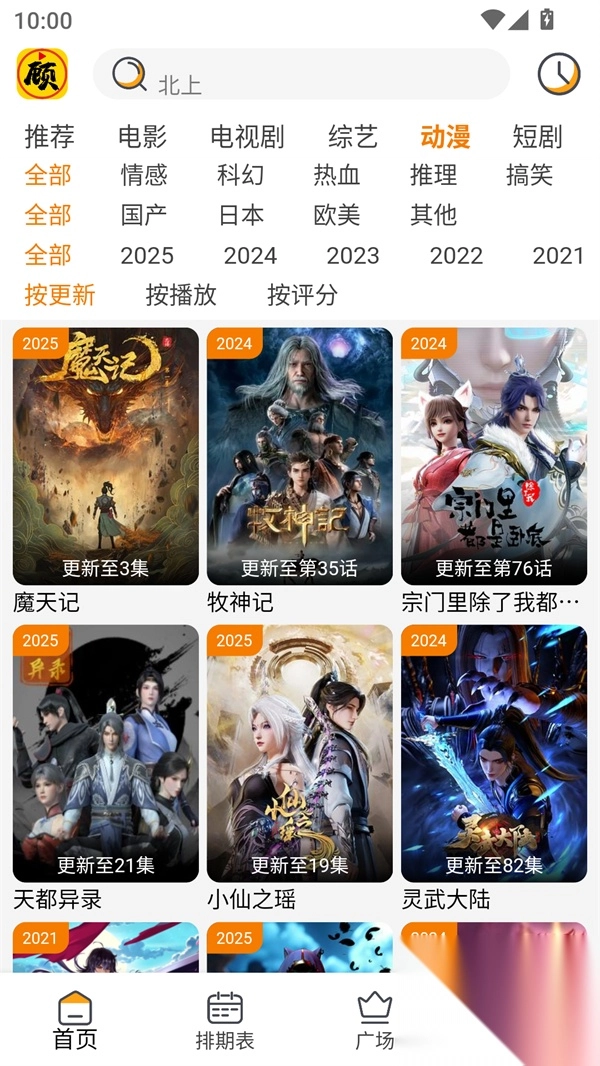The height and width of the screenshot is (1066, 600).
Task: Tap the search box showing 北上
Action: click(x=300, y=75)
